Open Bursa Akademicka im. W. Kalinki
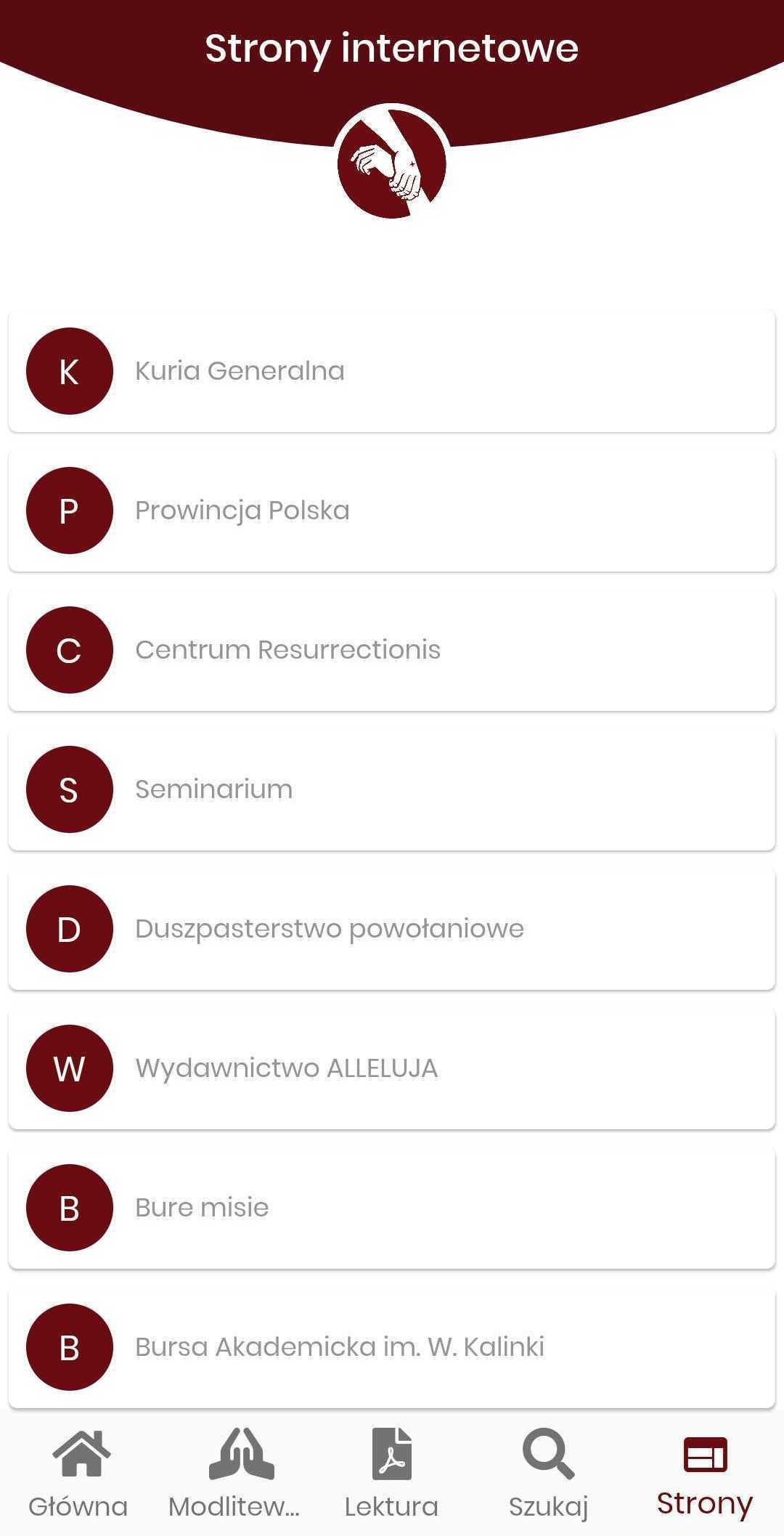Image resolution: width=784 pixels, height=1536 pixels. point(392,1347)
